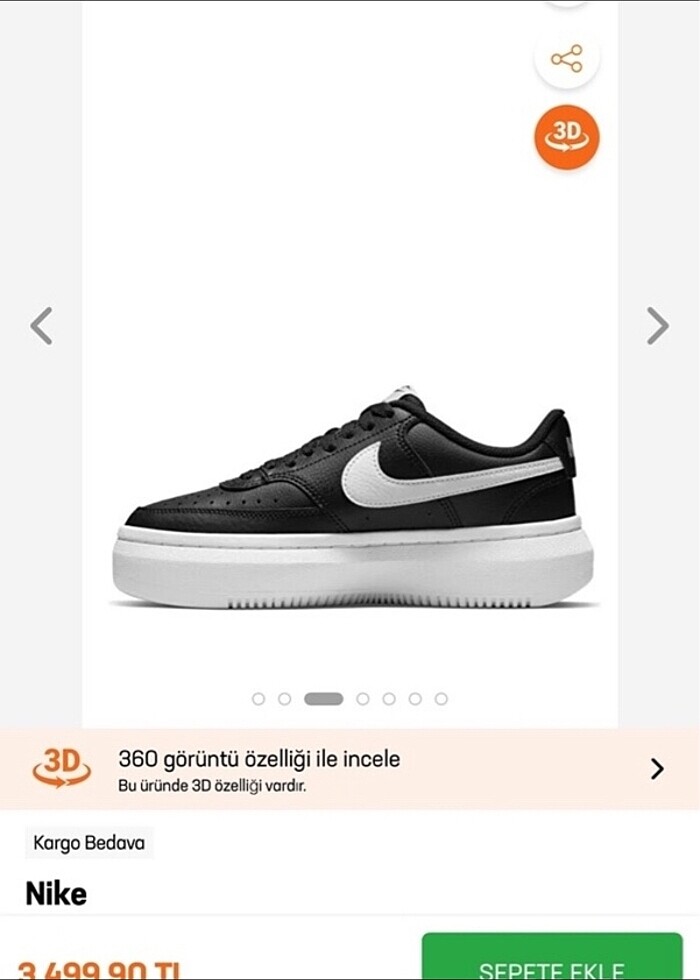Go to the previous product photo
700x980 pixels.
coord(41,326)
